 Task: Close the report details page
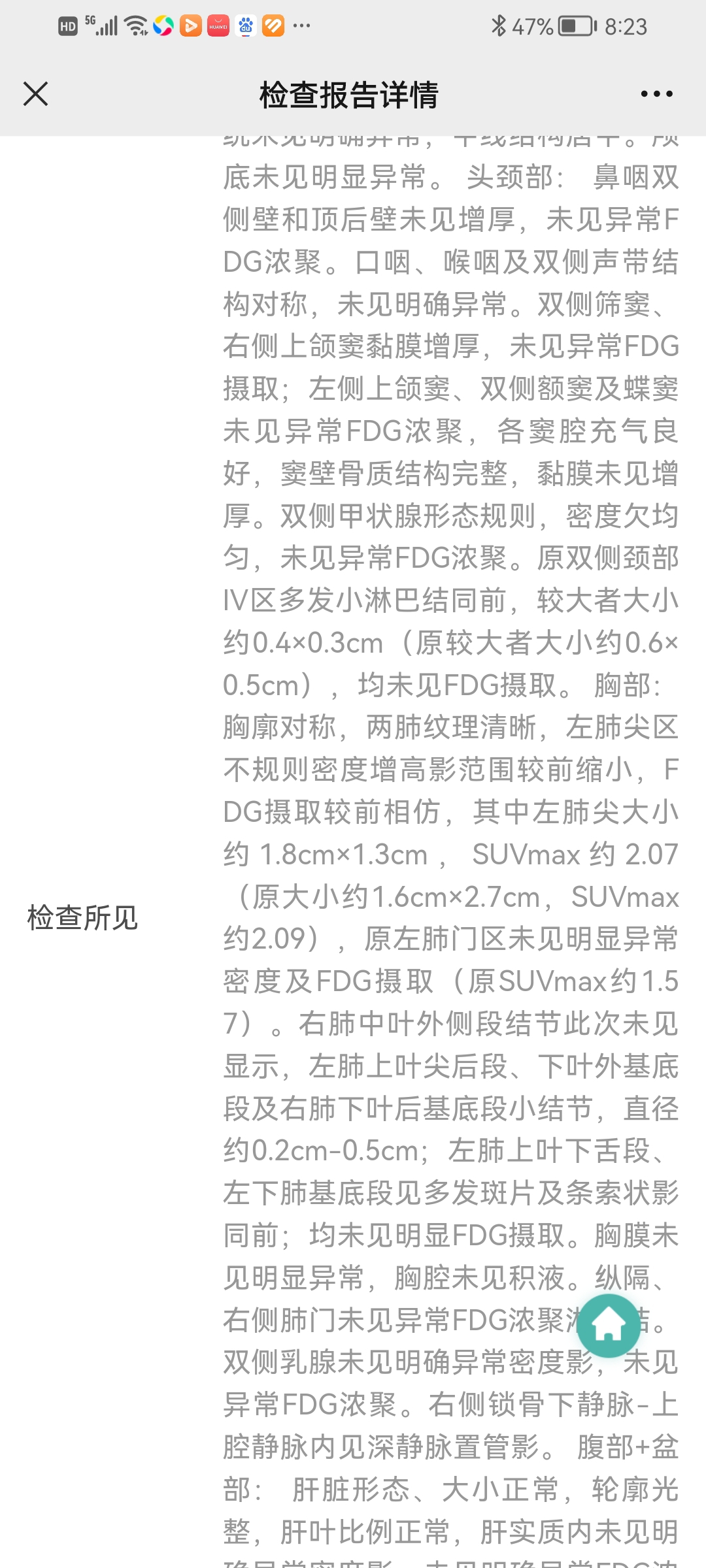pyautogui.click(x=35, y=94)
